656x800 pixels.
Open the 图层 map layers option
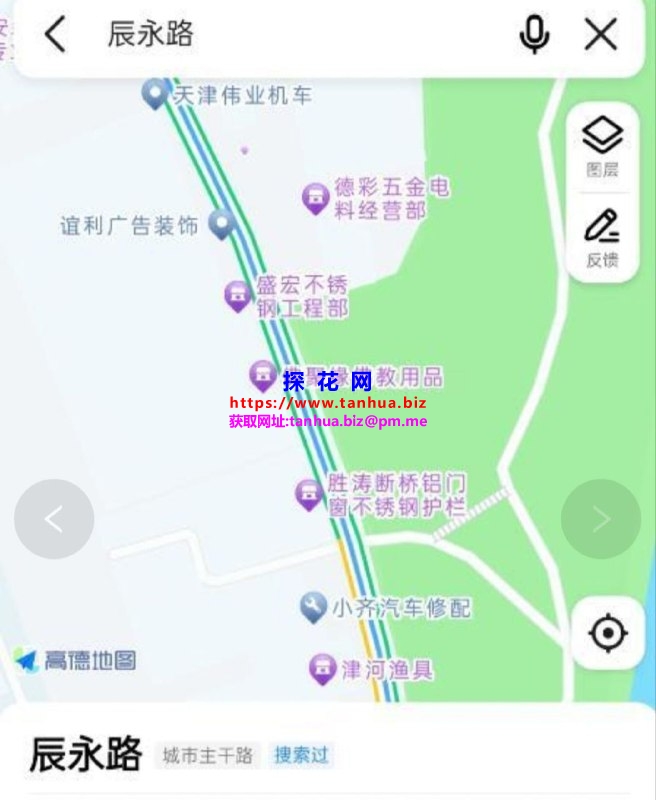602,146
